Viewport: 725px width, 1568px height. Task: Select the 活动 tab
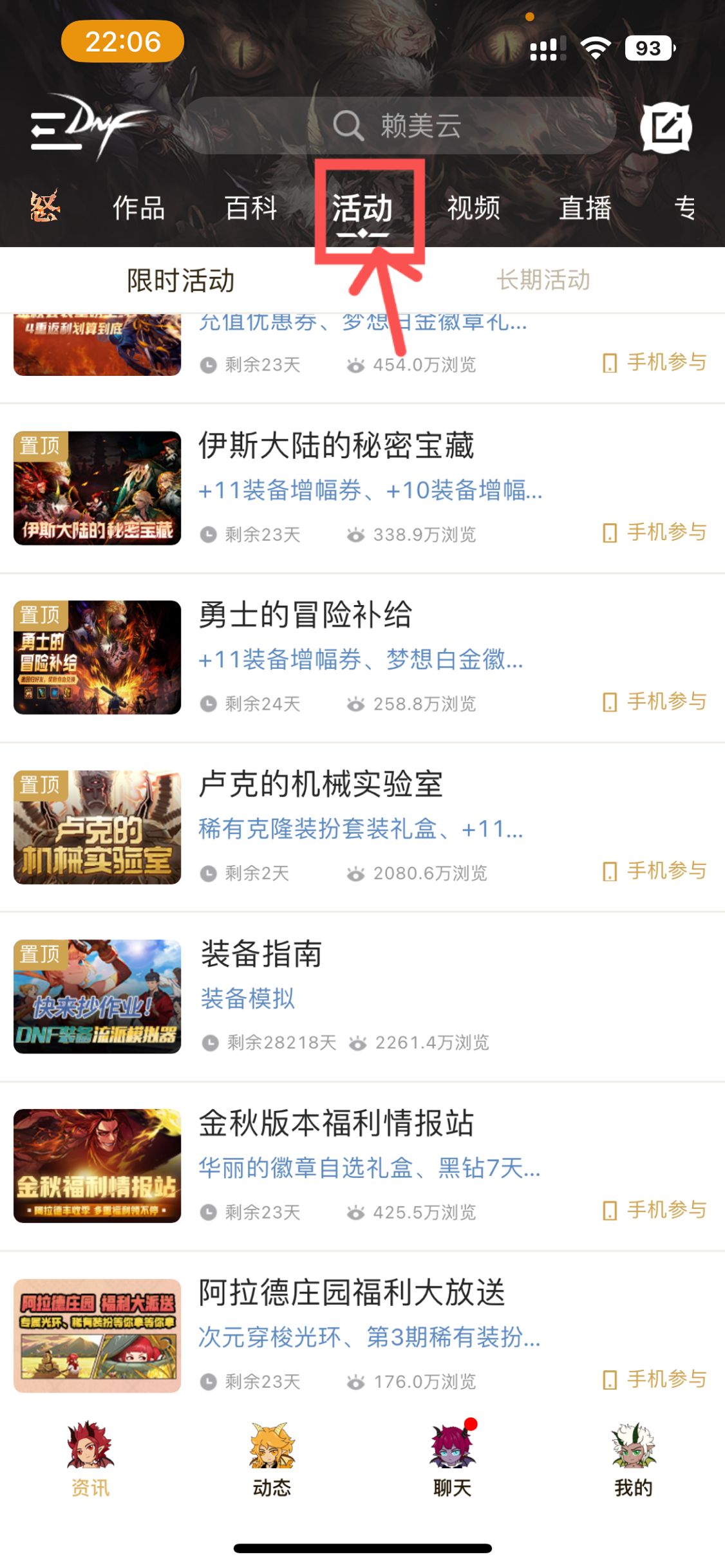[362, 209]
